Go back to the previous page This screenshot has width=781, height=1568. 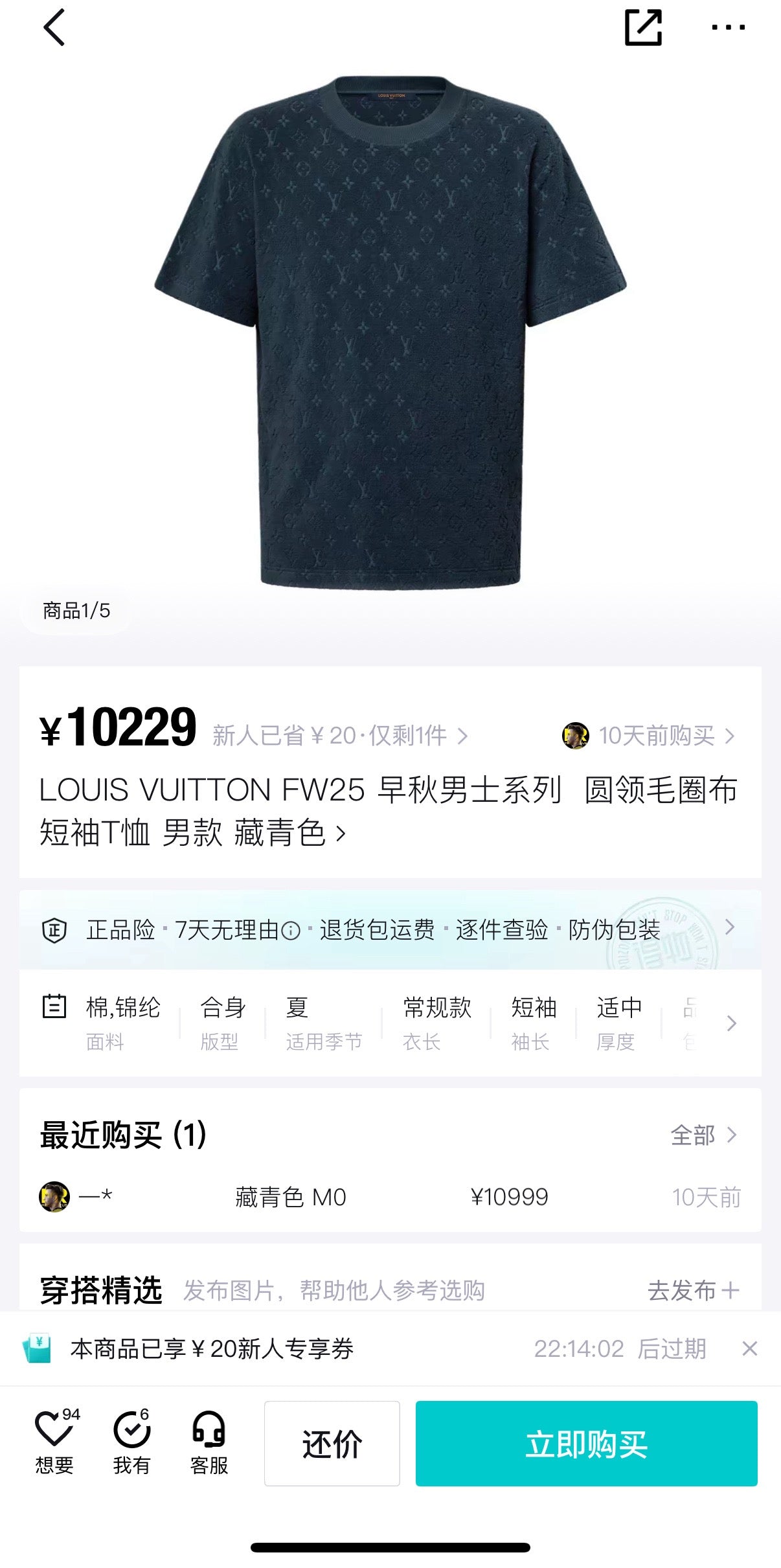[x=54, y=28]
